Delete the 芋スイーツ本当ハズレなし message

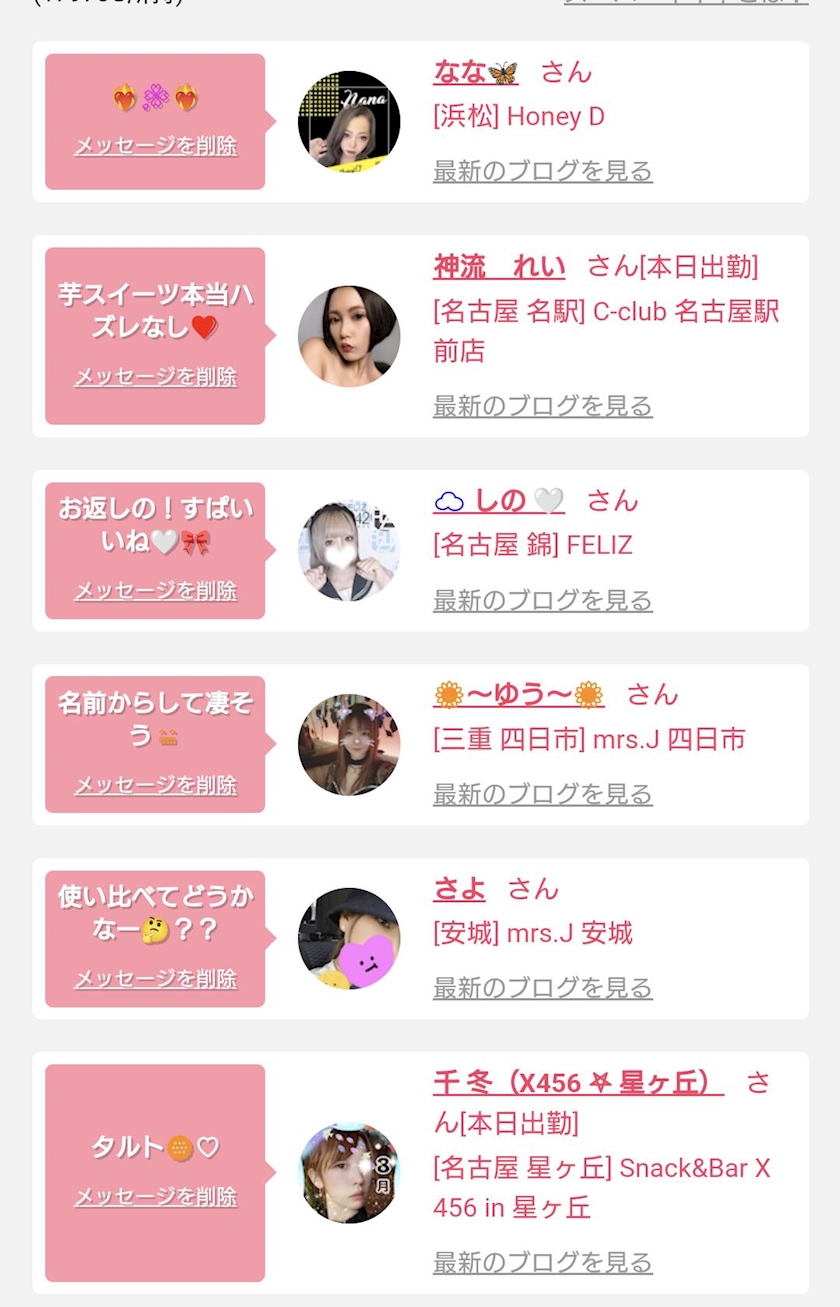tap(155, 377)
